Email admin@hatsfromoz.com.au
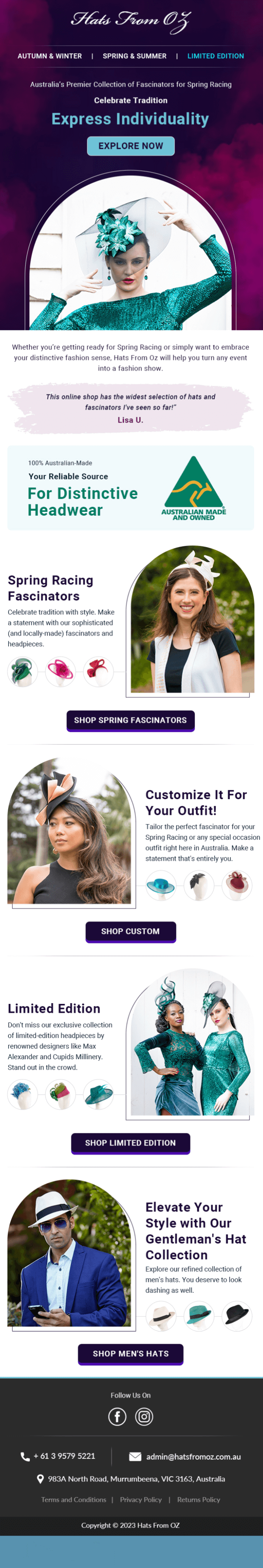This screenshot has width=263, height=1568. [x=193, y=1457]
